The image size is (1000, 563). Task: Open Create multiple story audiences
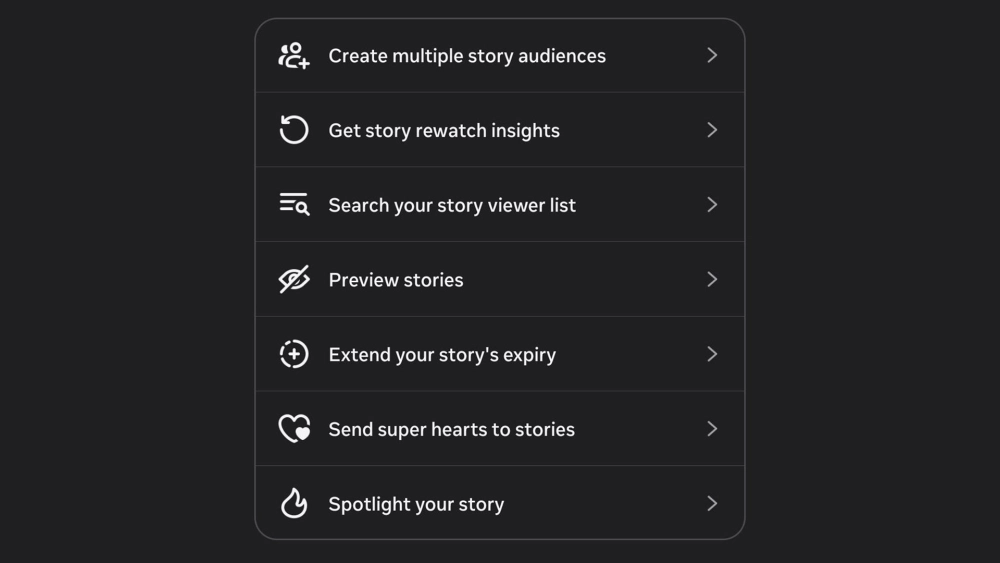(x=467, y=56)
